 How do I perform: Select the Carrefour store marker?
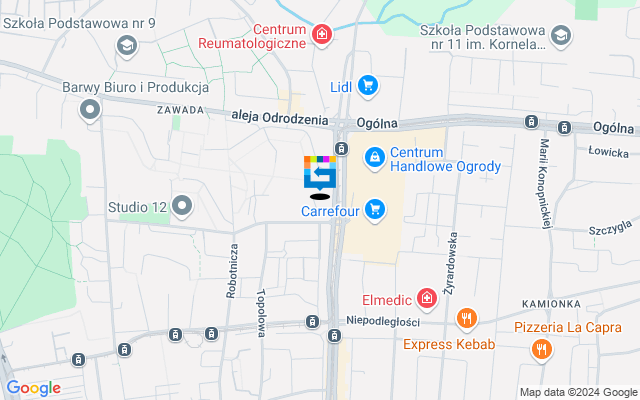tap(375, 208)
